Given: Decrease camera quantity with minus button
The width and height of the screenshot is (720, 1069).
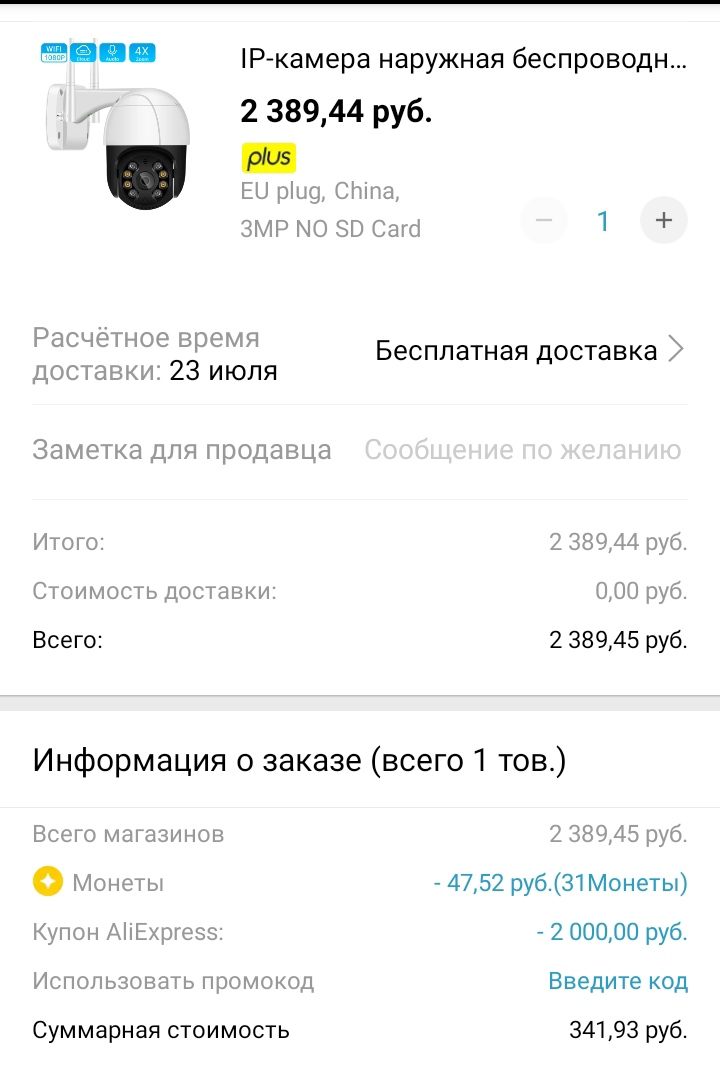Looking at the screenshot, I should coord(543,220).
